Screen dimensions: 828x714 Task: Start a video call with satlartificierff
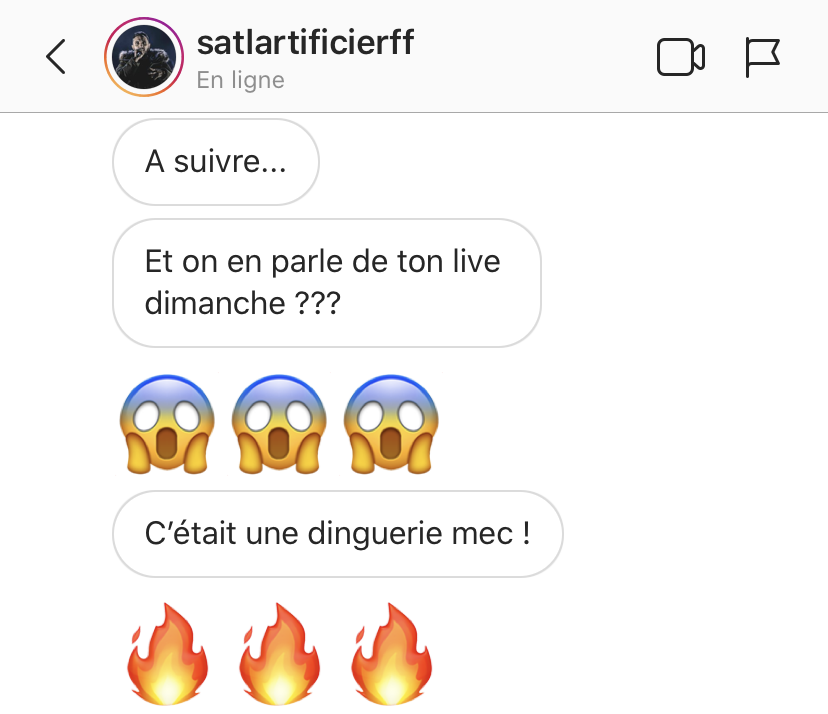click(680, 57)
